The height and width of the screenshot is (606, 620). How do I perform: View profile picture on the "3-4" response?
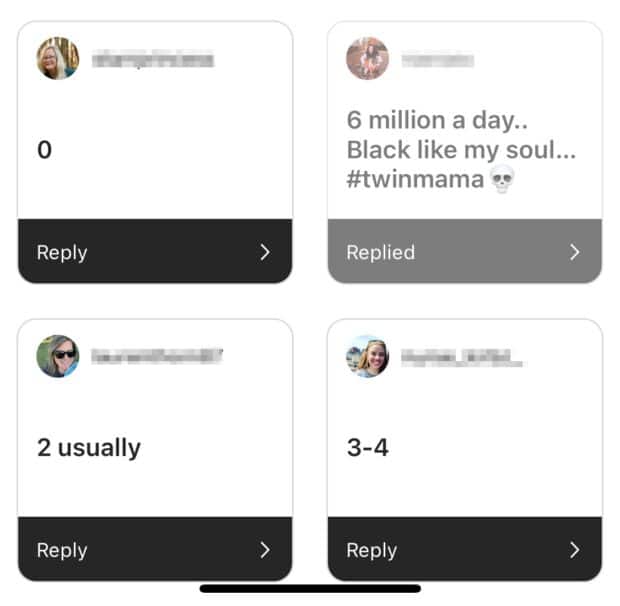click(x=367, y=356)
